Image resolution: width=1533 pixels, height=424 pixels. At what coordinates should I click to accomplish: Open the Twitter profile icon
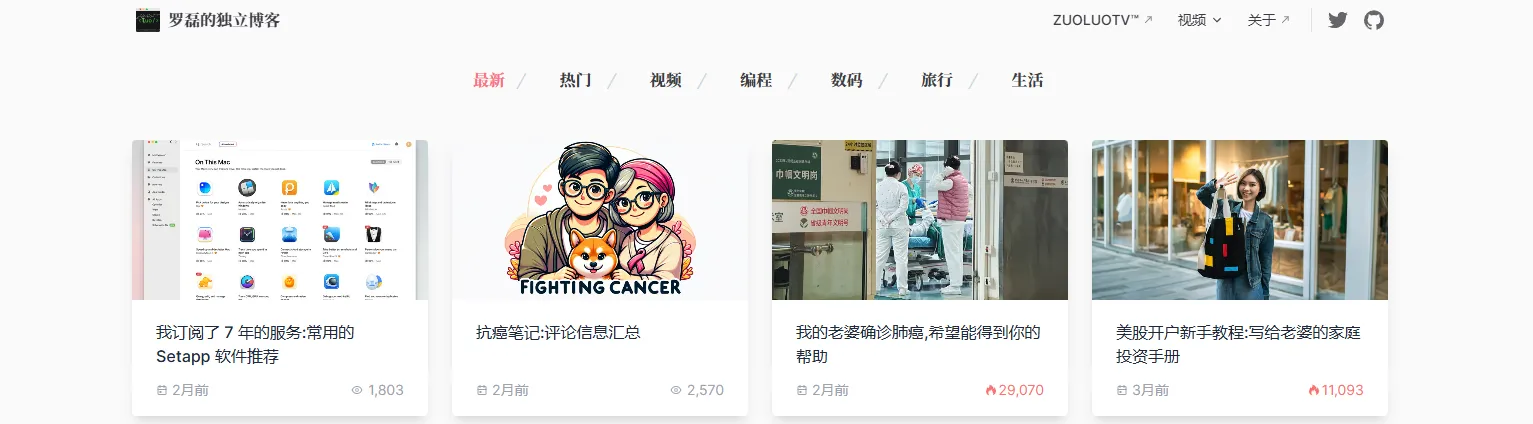click(1338, 20)
